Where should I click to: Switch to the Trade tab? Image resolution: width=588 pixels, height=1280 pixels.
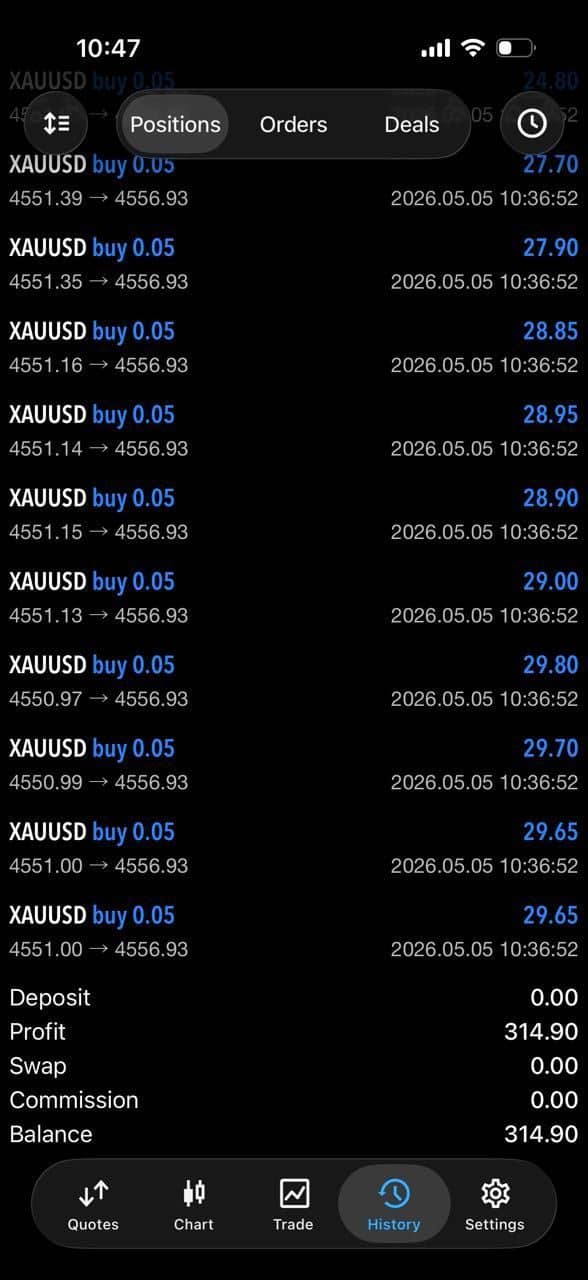[x=293, y=1204]
